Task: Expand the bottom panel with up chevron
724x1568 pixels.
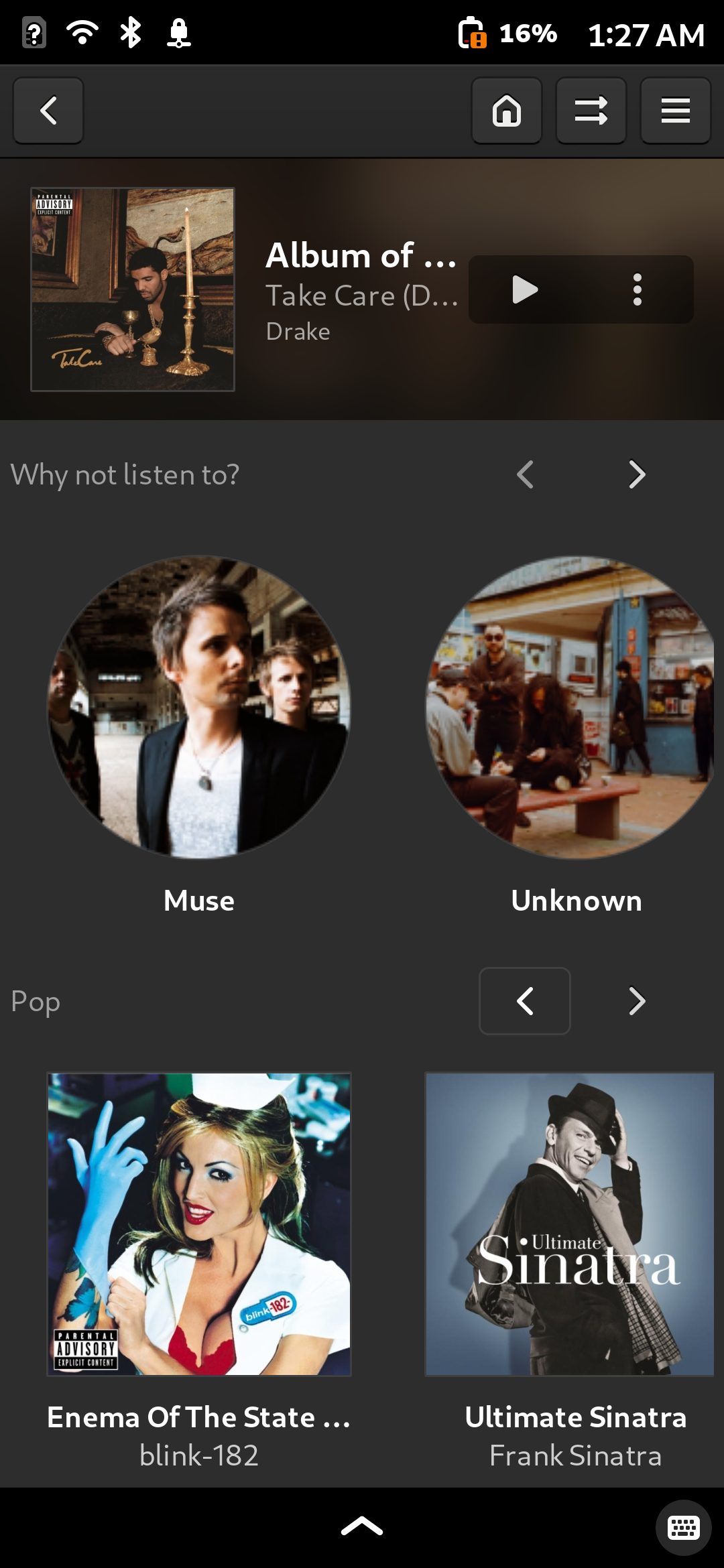Action: tap(362, 1527)
